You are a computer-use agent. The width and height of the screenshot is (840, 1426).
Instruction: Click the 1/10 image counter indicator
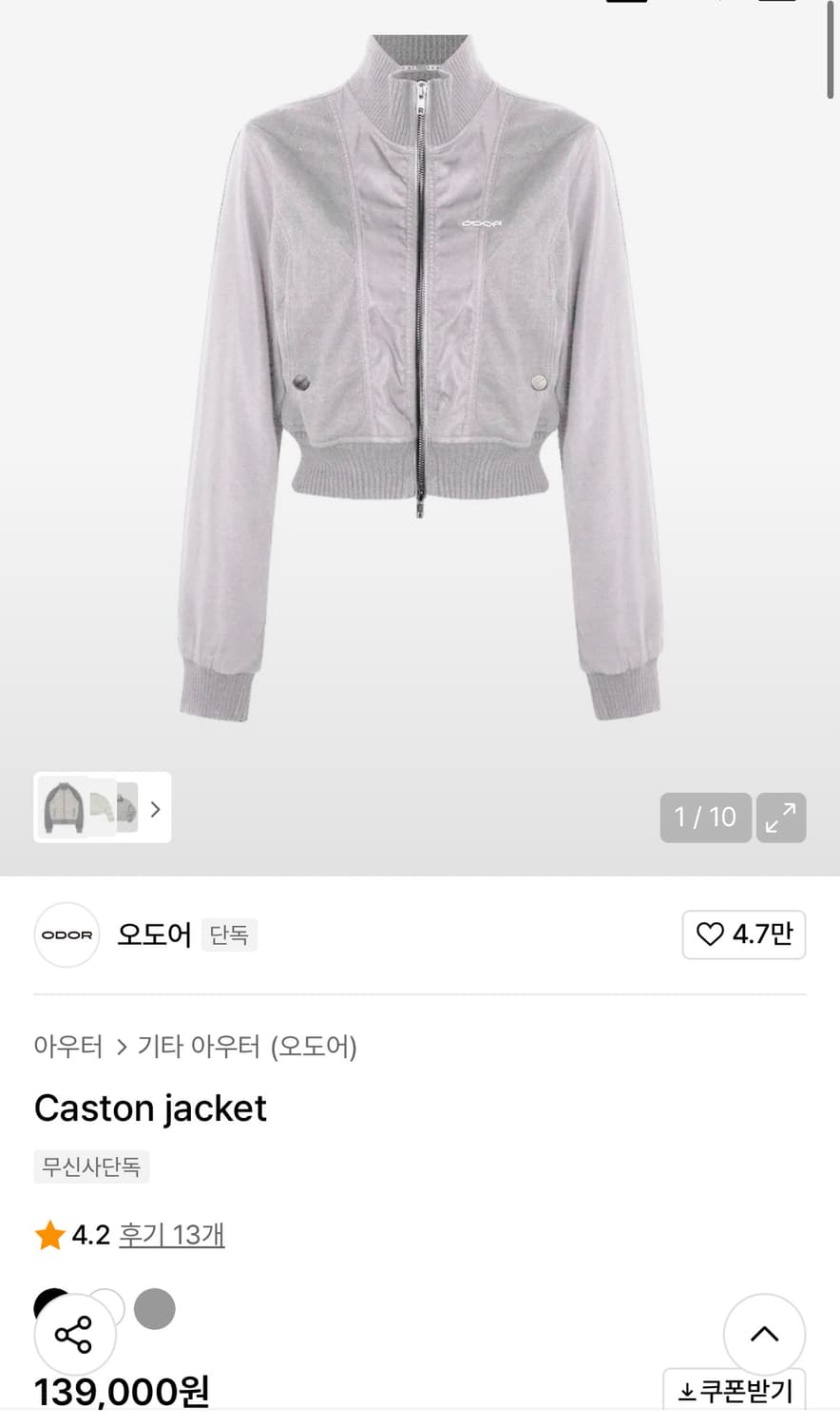[x=705, y=817]
